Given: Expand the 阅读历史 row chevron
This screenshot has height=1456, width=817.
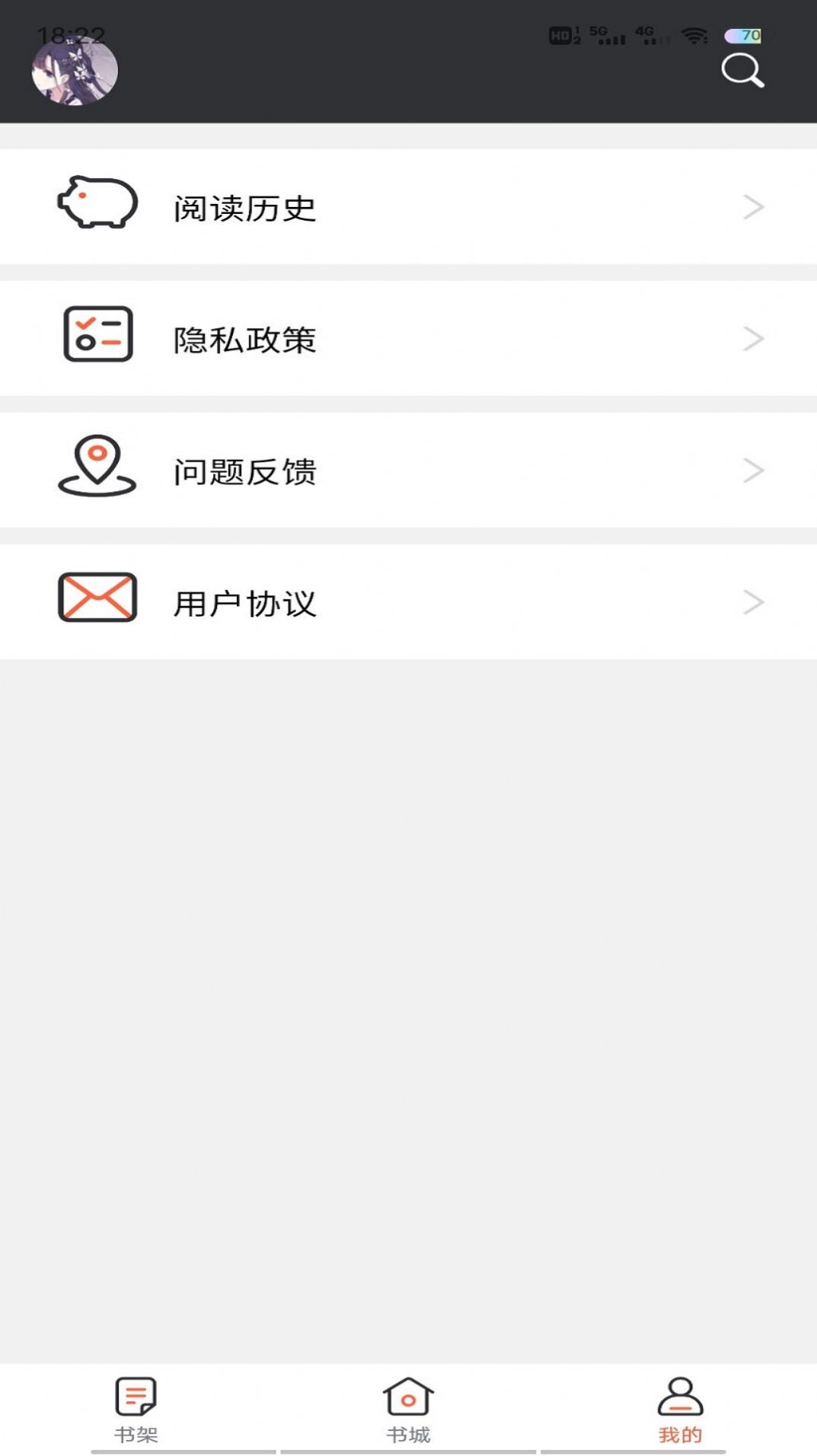Looking at the screenshot, I should click(x=752, y=205).
